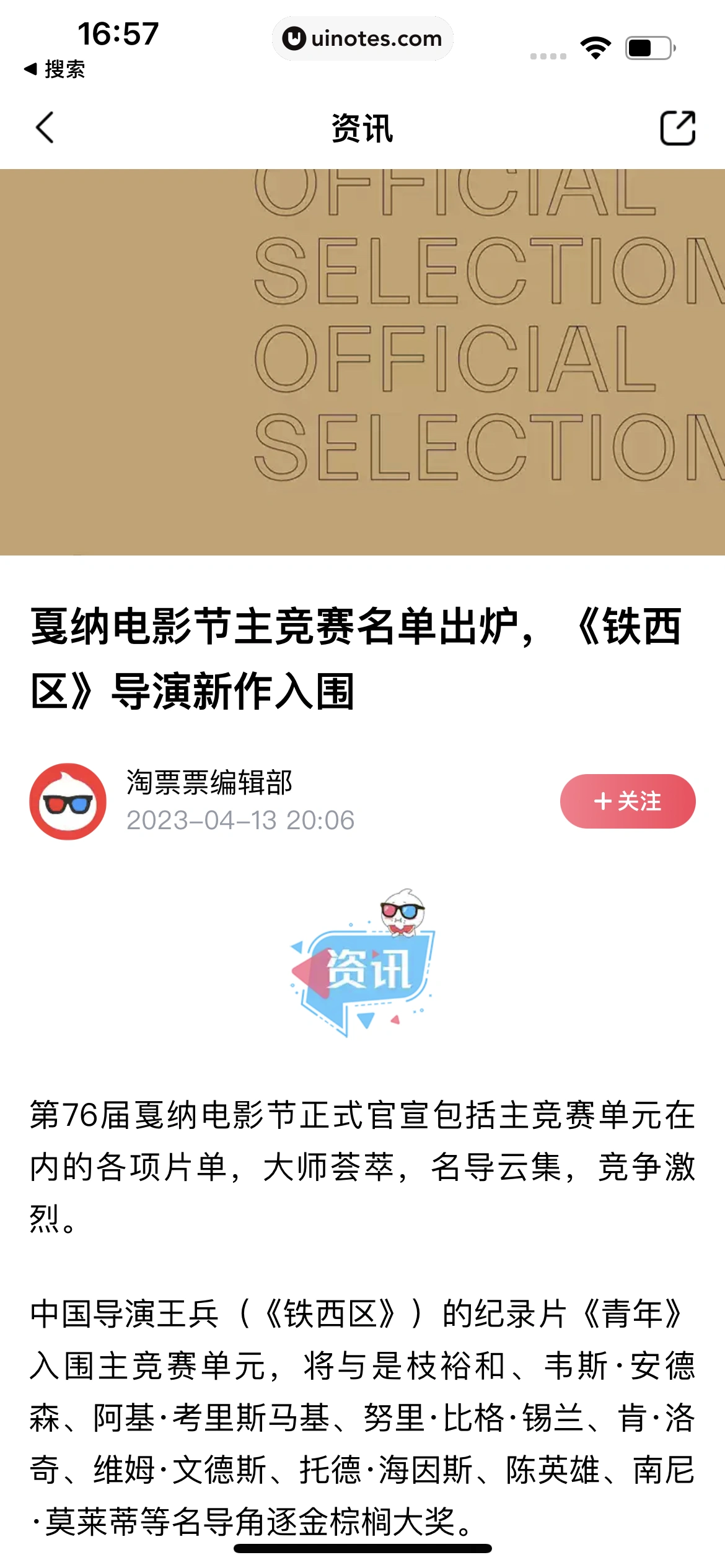Return to 搜索 via status bar back link
This screenshot has height=1568, width=725.
coord(55,69)
